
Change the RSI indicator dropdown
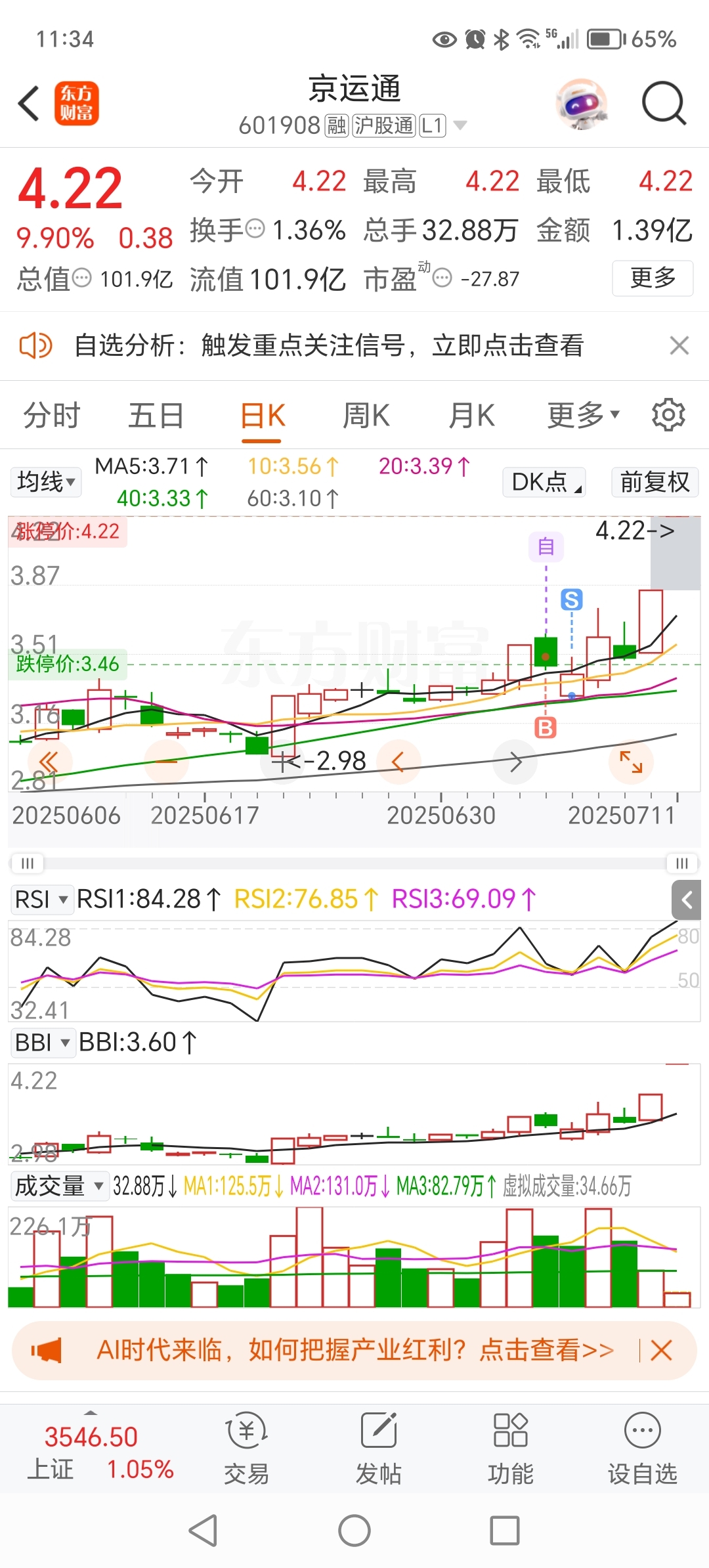click(41, 899)
